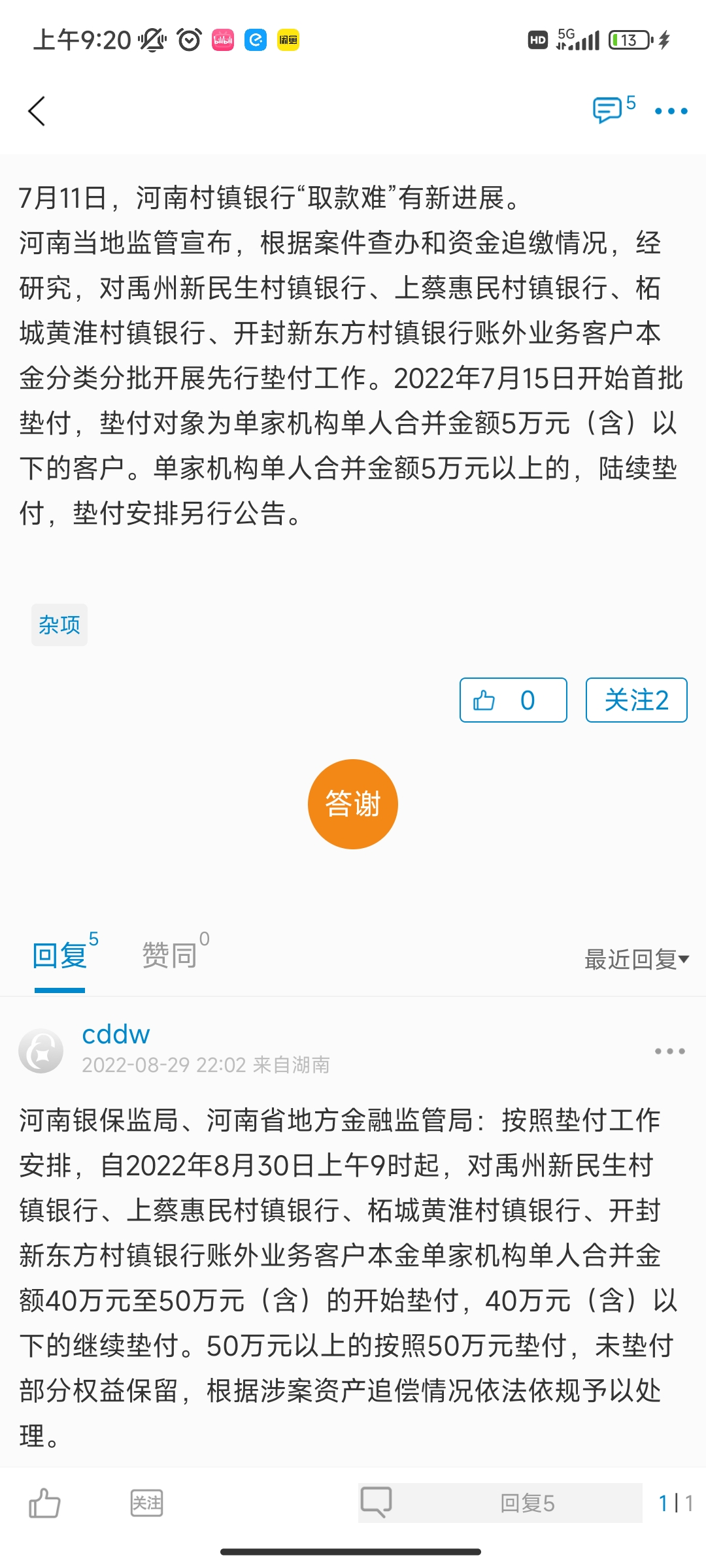
Task: Open the top-right overflow menu
Action: click(671, 111)
